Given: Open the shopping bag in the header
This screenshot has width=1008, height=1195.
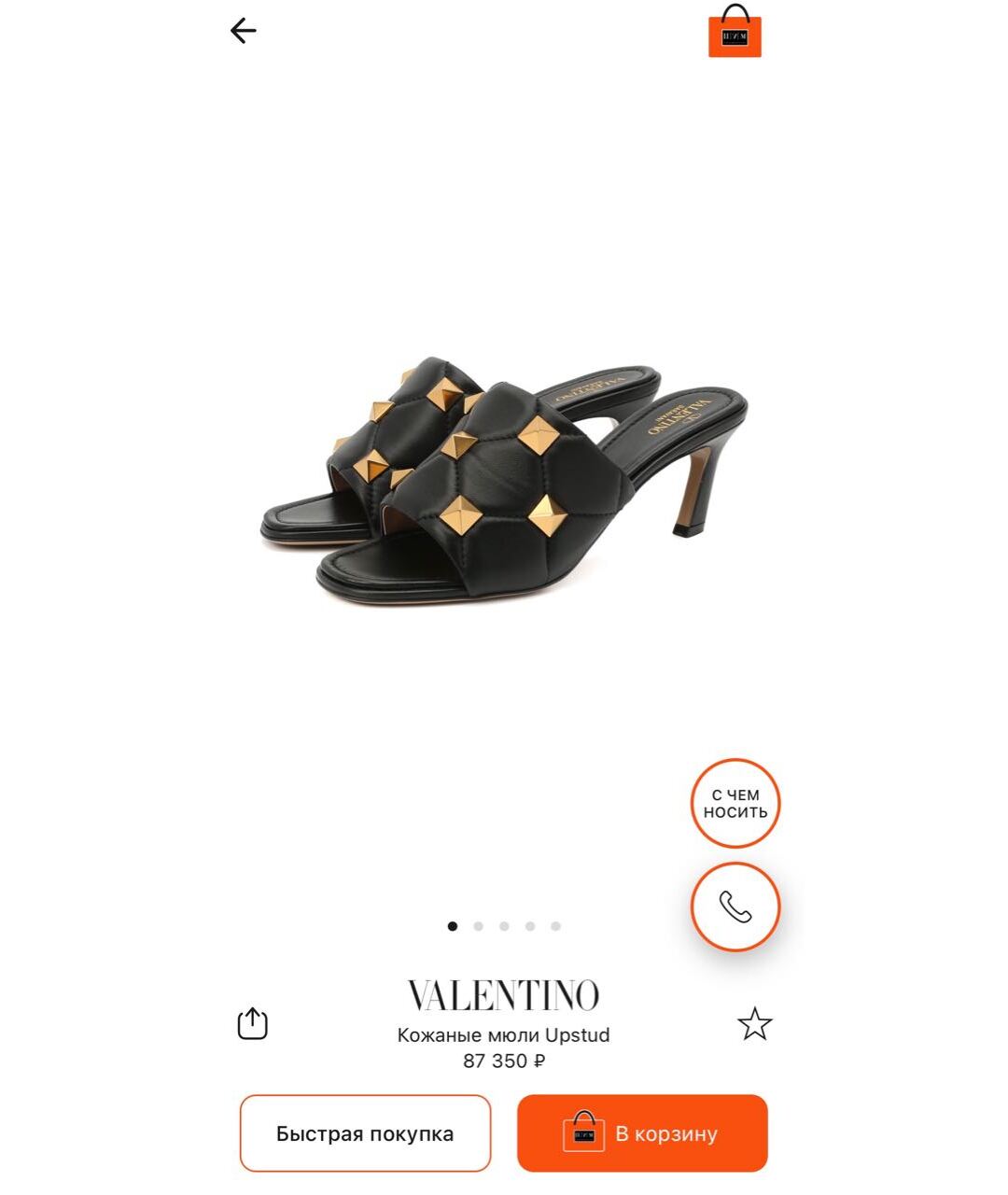Looking at the screenshot, I should 735,32.
